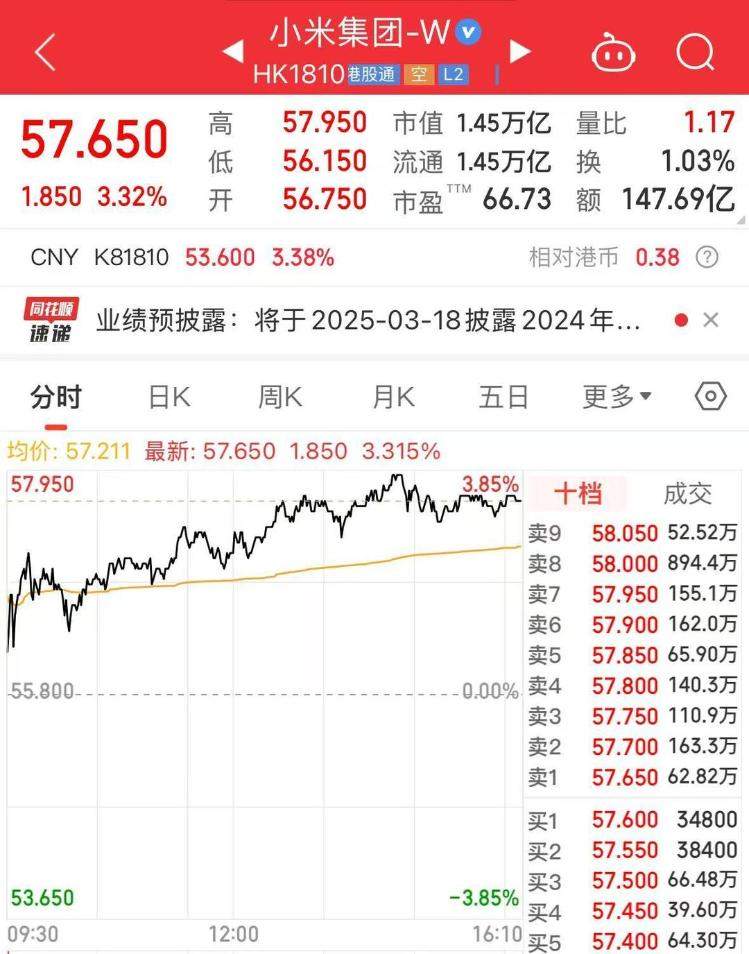Open the 十档 order book view
The width and height of the screenshot is (749, 954).
click(x=578, y=492)
